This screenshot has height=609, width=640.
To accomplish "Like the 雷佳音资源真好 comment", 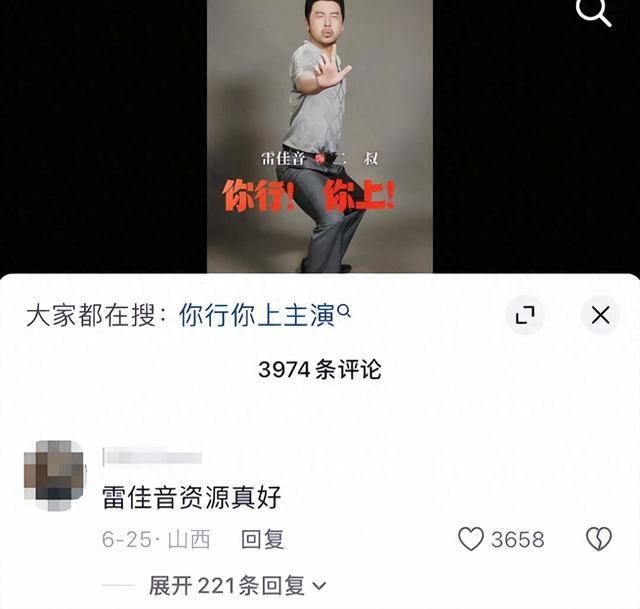I will (x=471, y=540).
